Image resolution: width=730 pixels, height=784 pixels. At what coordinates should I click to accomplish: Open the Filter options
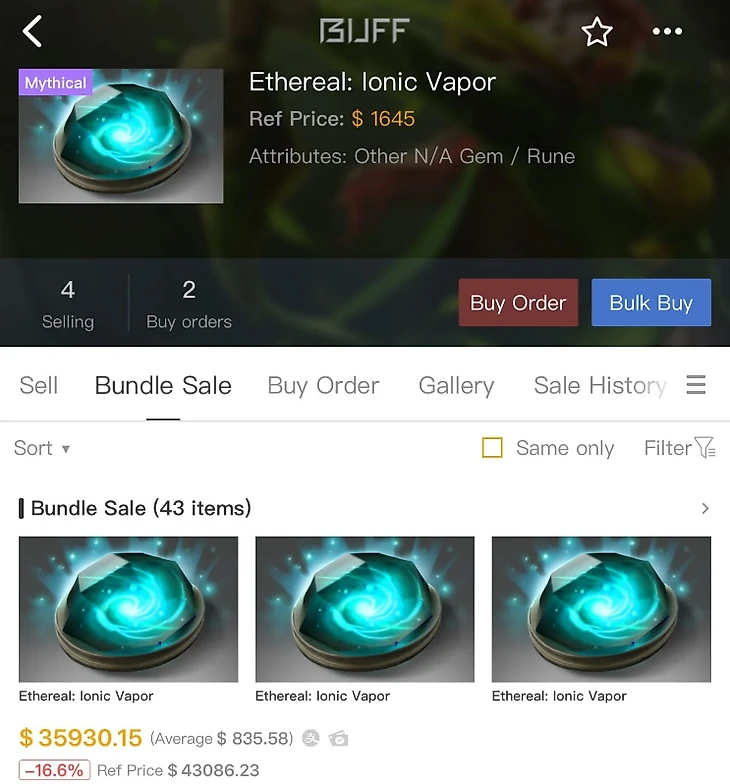point(680,448)
